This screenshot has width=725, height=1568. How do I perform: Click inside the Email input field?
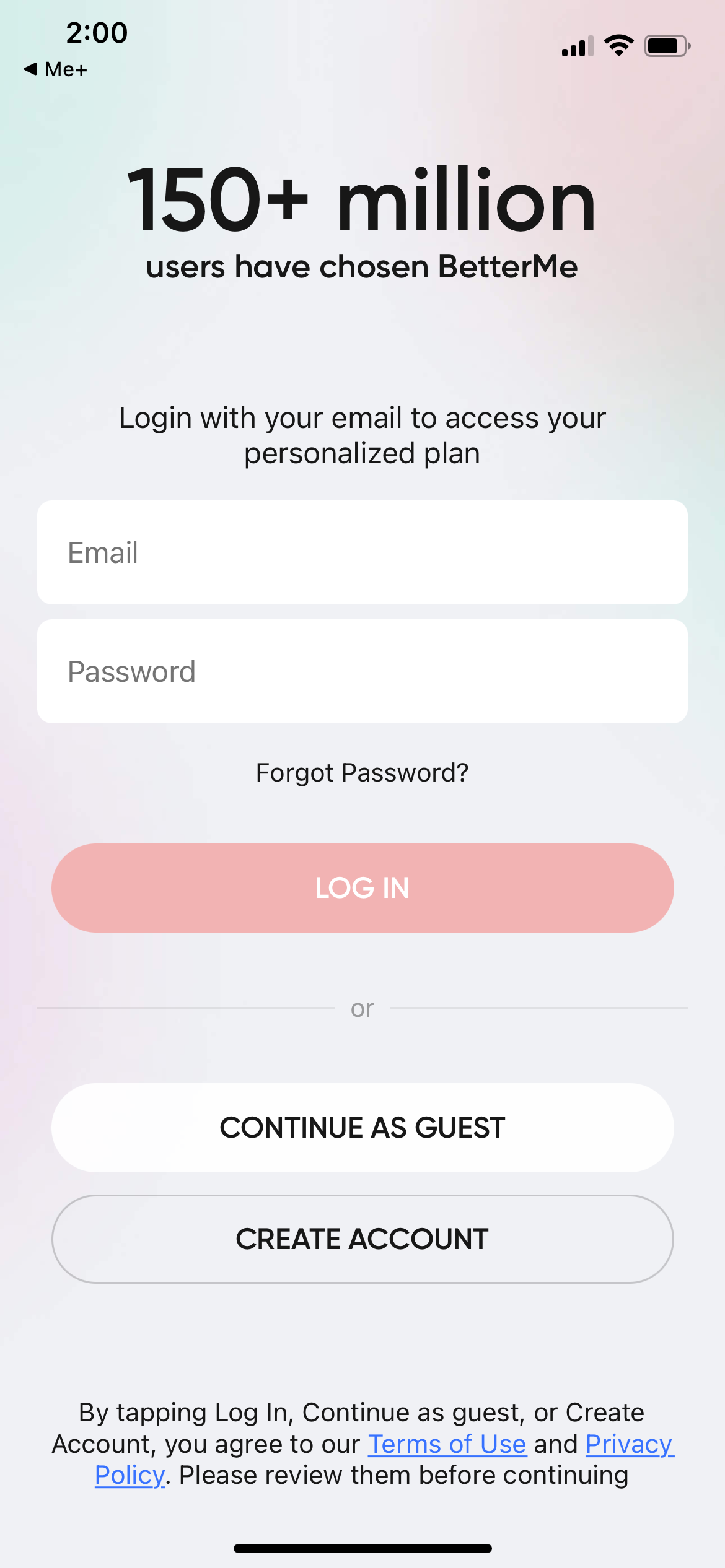[362, 552]
